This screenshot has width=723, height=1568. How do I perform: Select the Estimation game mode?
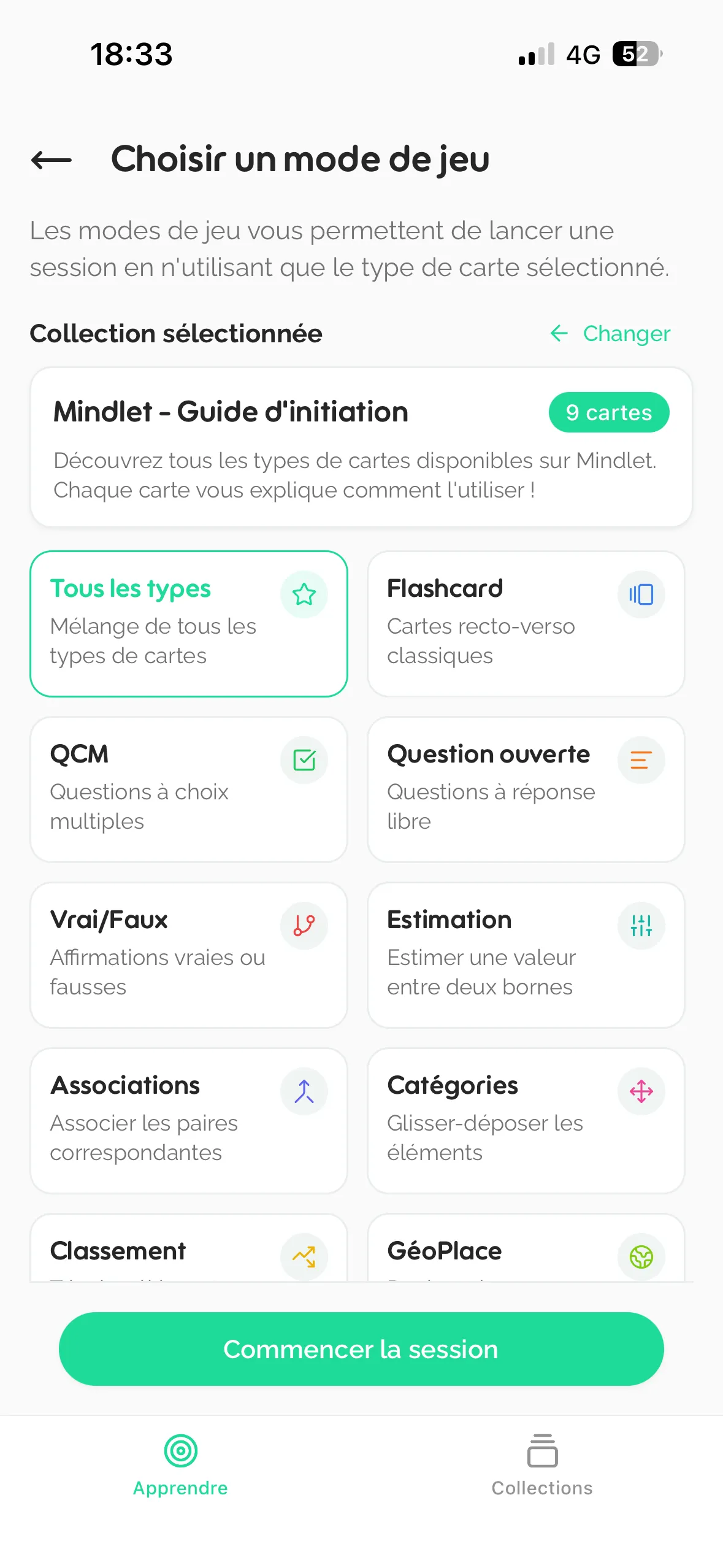tap(526, 955)
